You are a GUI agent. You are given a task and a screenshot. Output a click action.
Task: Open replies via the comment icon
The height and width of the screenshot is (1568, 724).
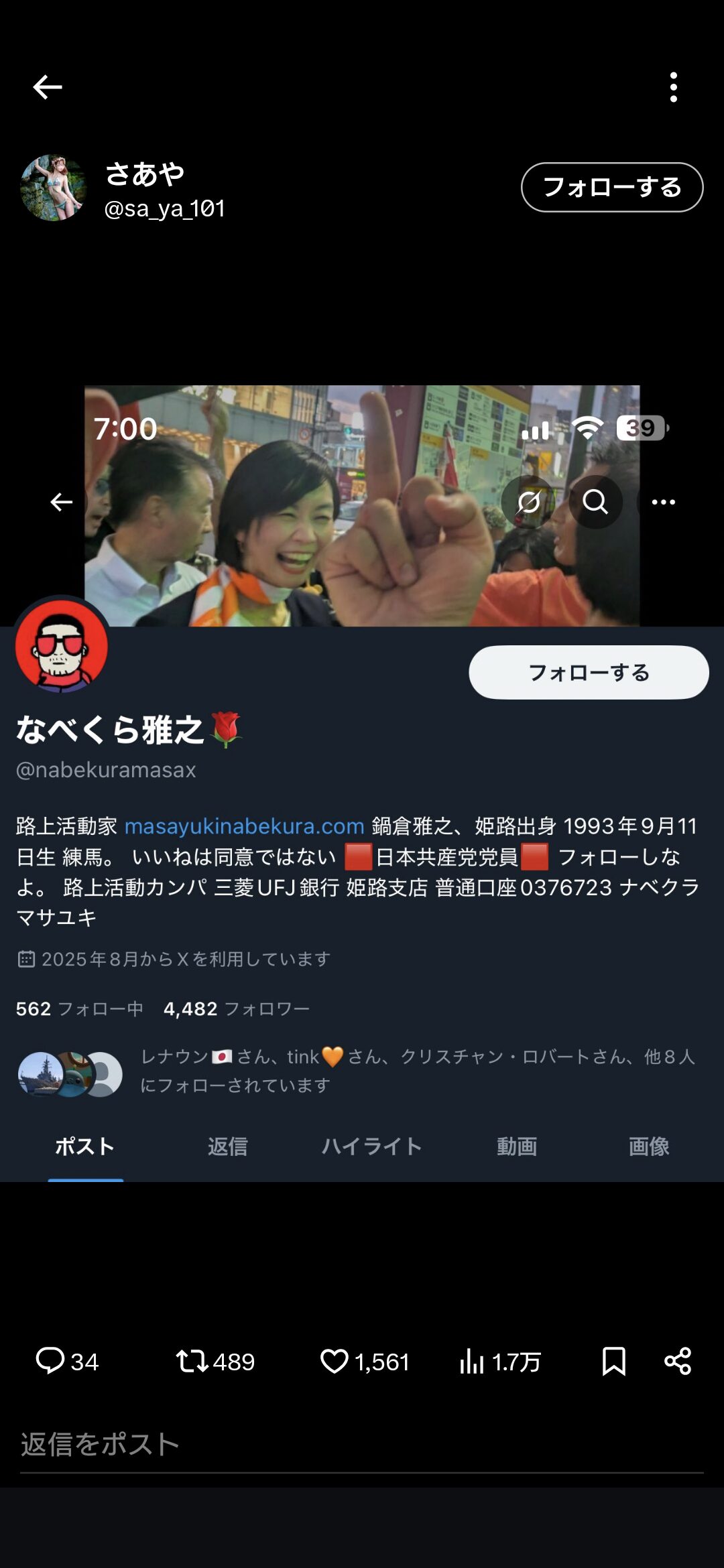50,1361
